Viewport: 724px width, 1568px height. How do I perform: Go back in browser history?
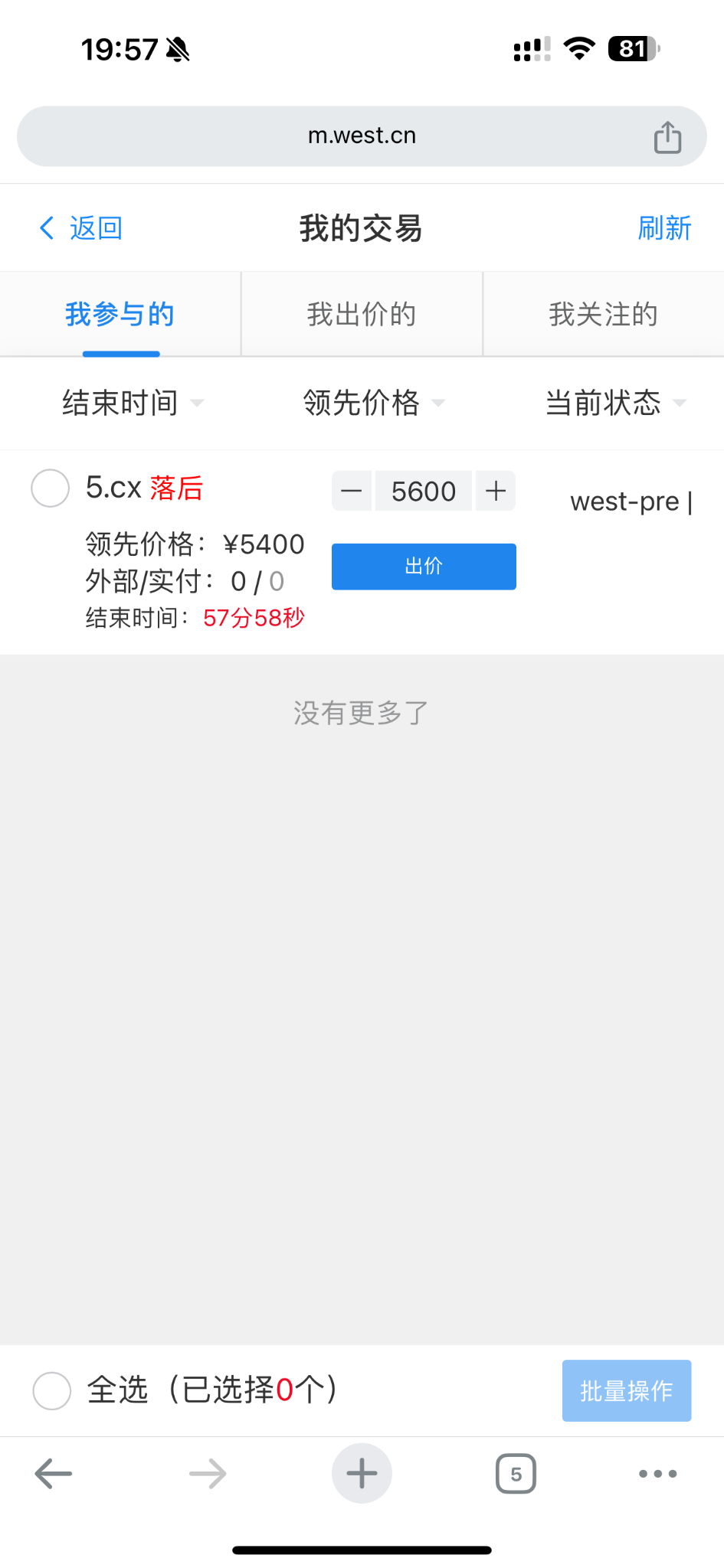54,1473
